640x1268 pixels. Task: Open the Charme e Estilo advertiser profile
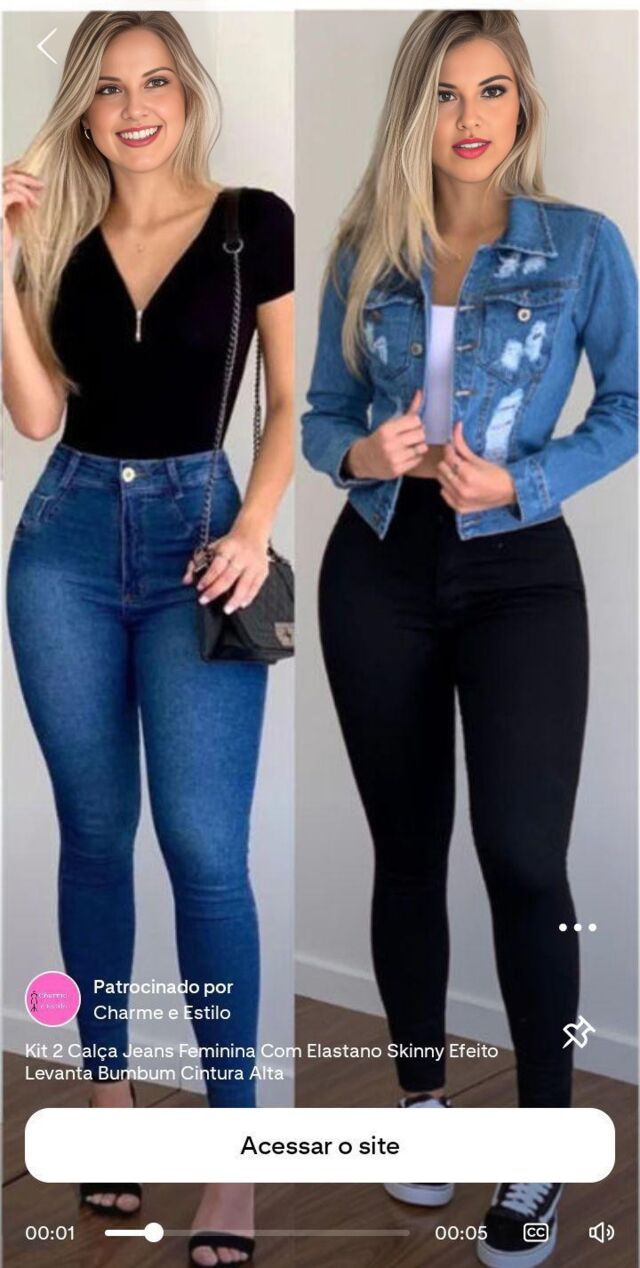click(x=53, y=999)
